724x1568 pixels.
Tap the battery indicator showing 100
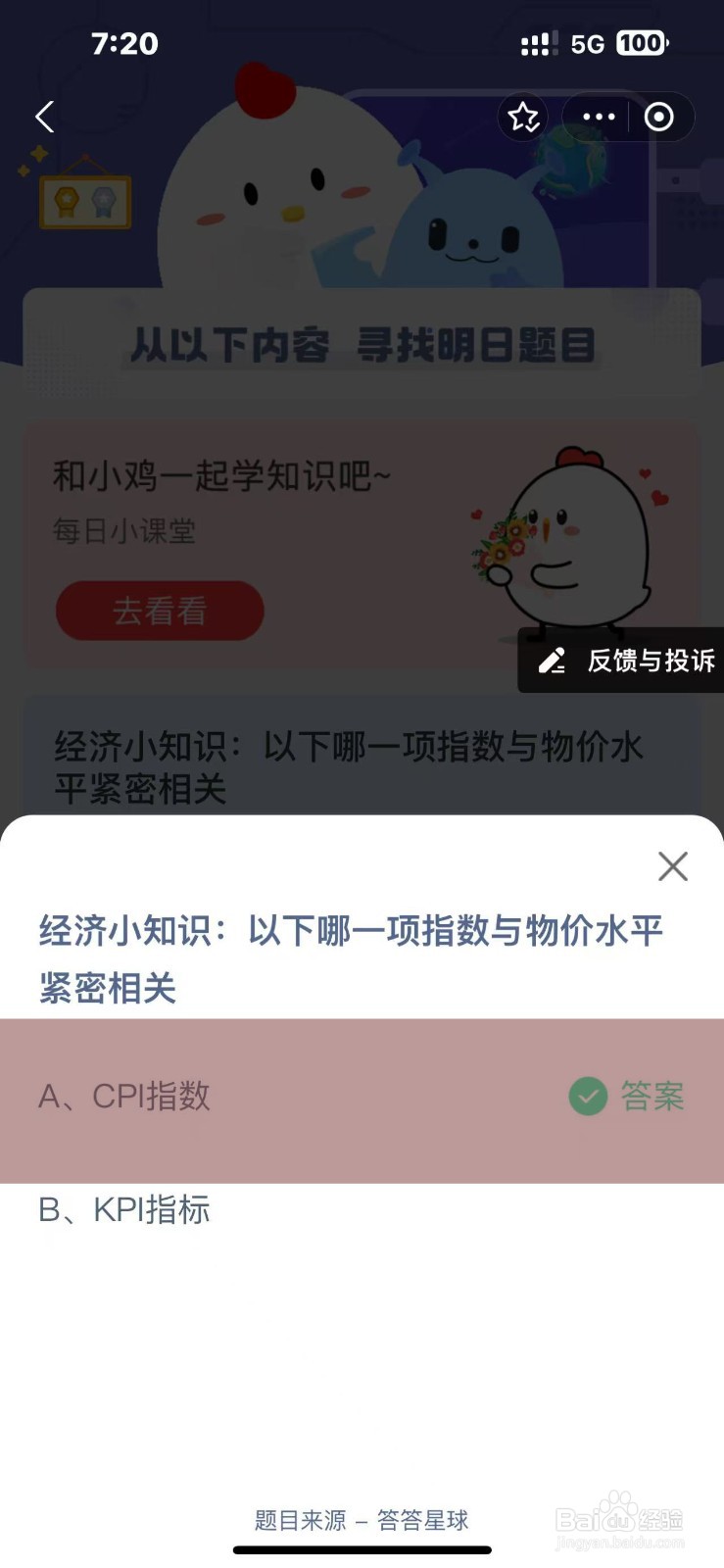pyautogui.click(x=638, y=43)
